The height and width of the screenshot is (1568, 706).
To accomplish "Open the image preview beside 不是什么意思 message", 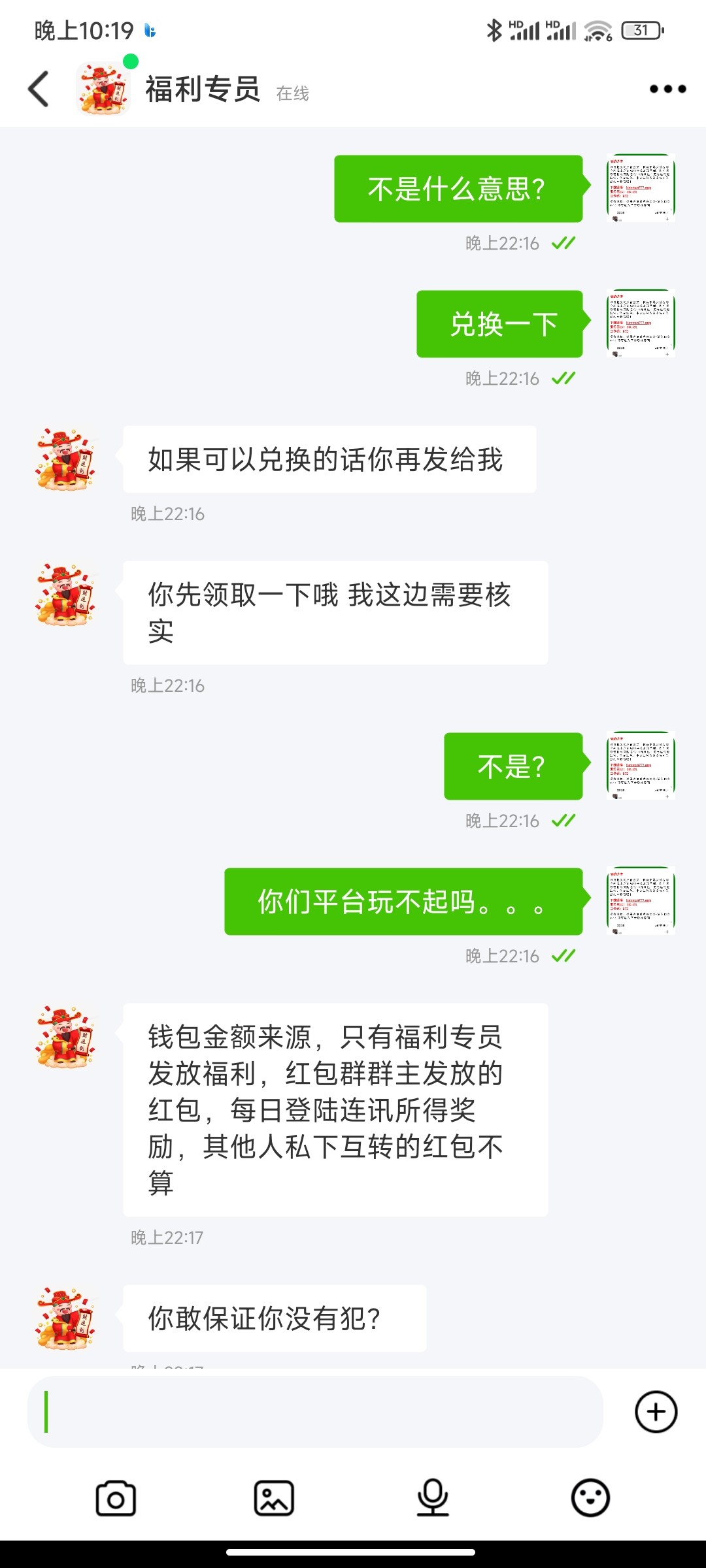I will 641,188.
